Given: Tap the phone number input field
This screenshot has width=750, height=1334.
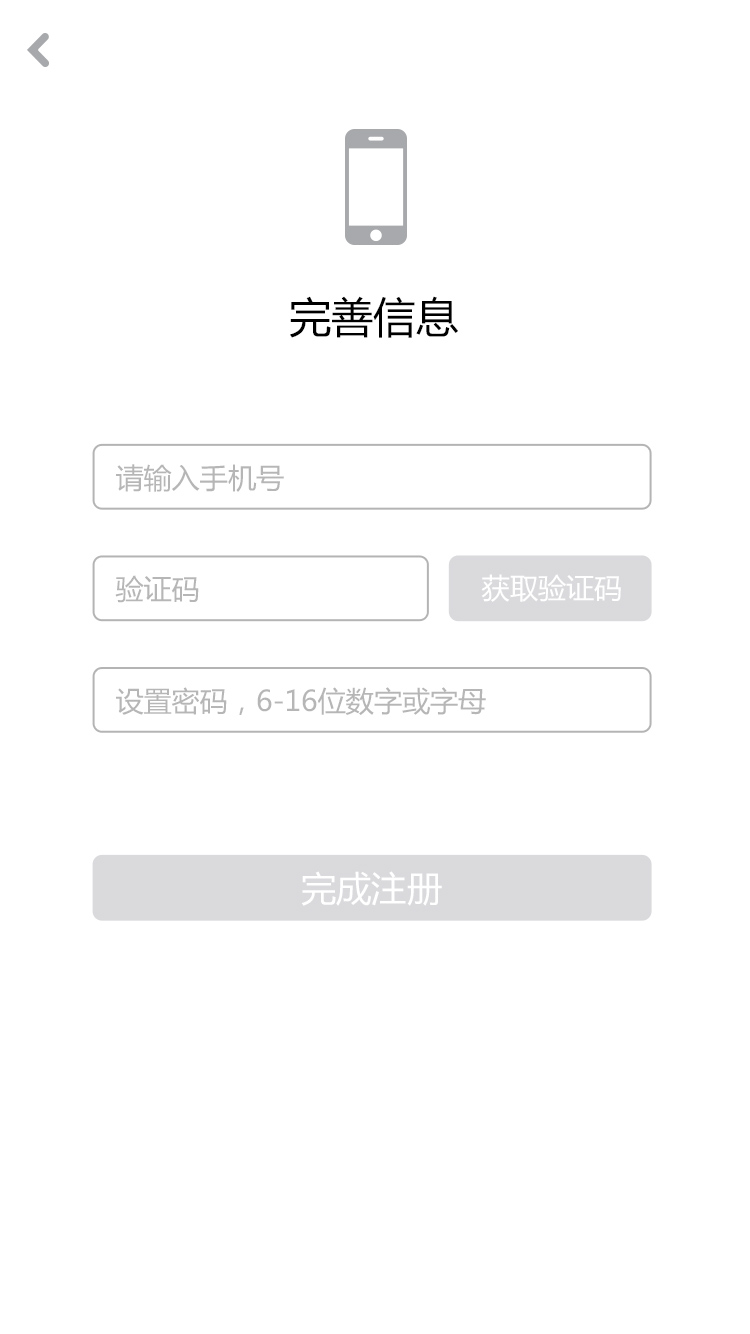Looking at the screenshot, I should pos(372,477).
